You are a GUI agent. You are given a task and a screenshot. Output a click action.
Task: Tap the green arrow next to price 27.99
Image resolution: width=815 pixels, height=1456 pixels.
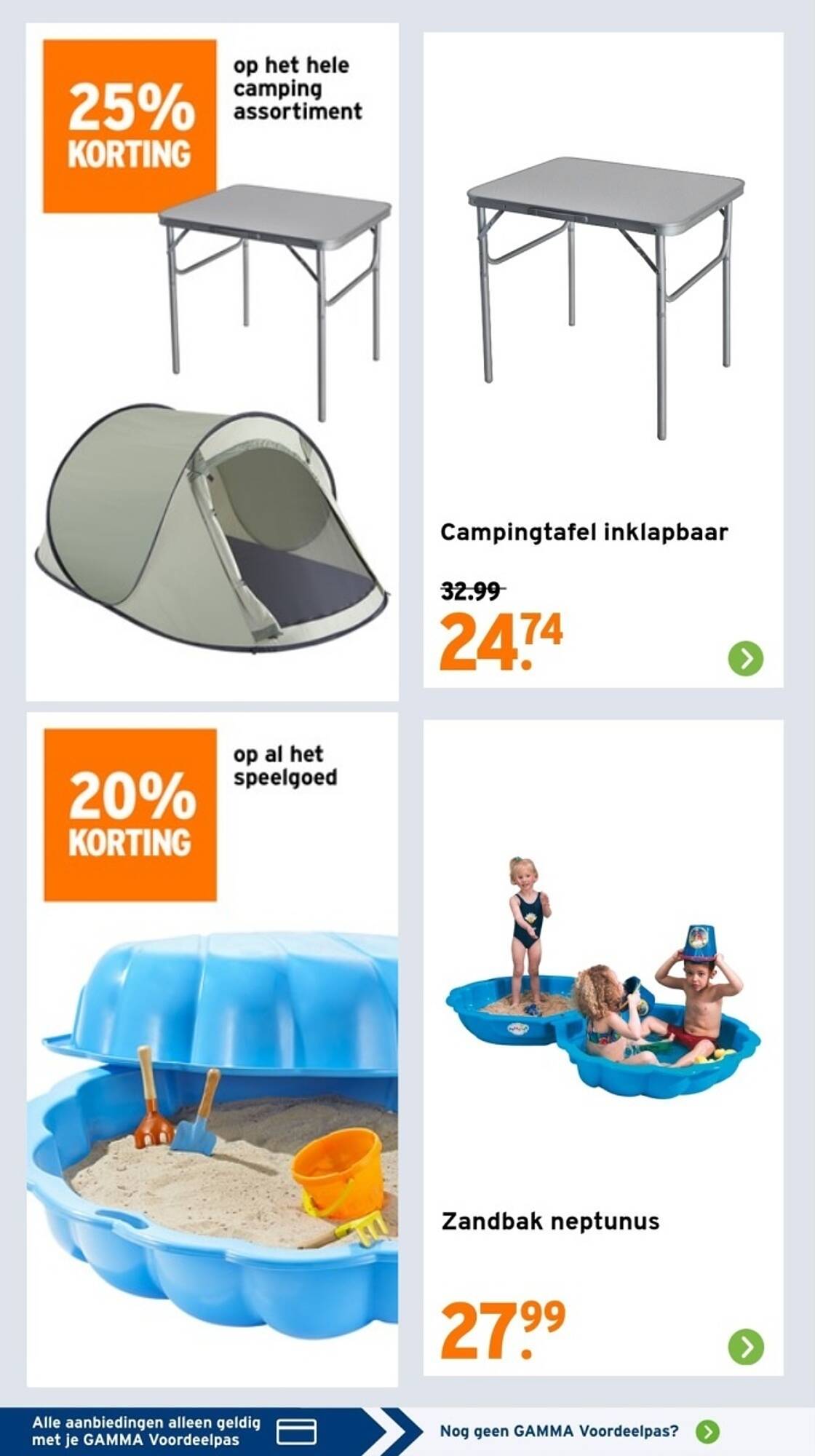746,1346
